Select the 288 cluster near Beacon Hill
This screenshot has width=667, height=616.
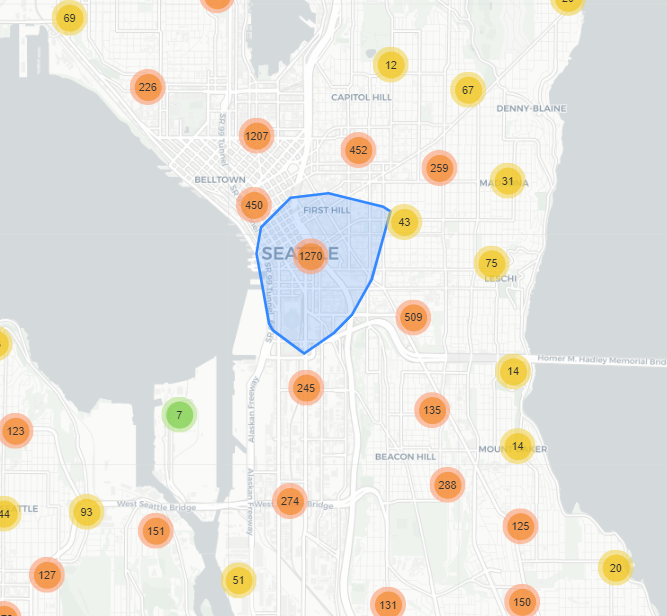point(447,485)
